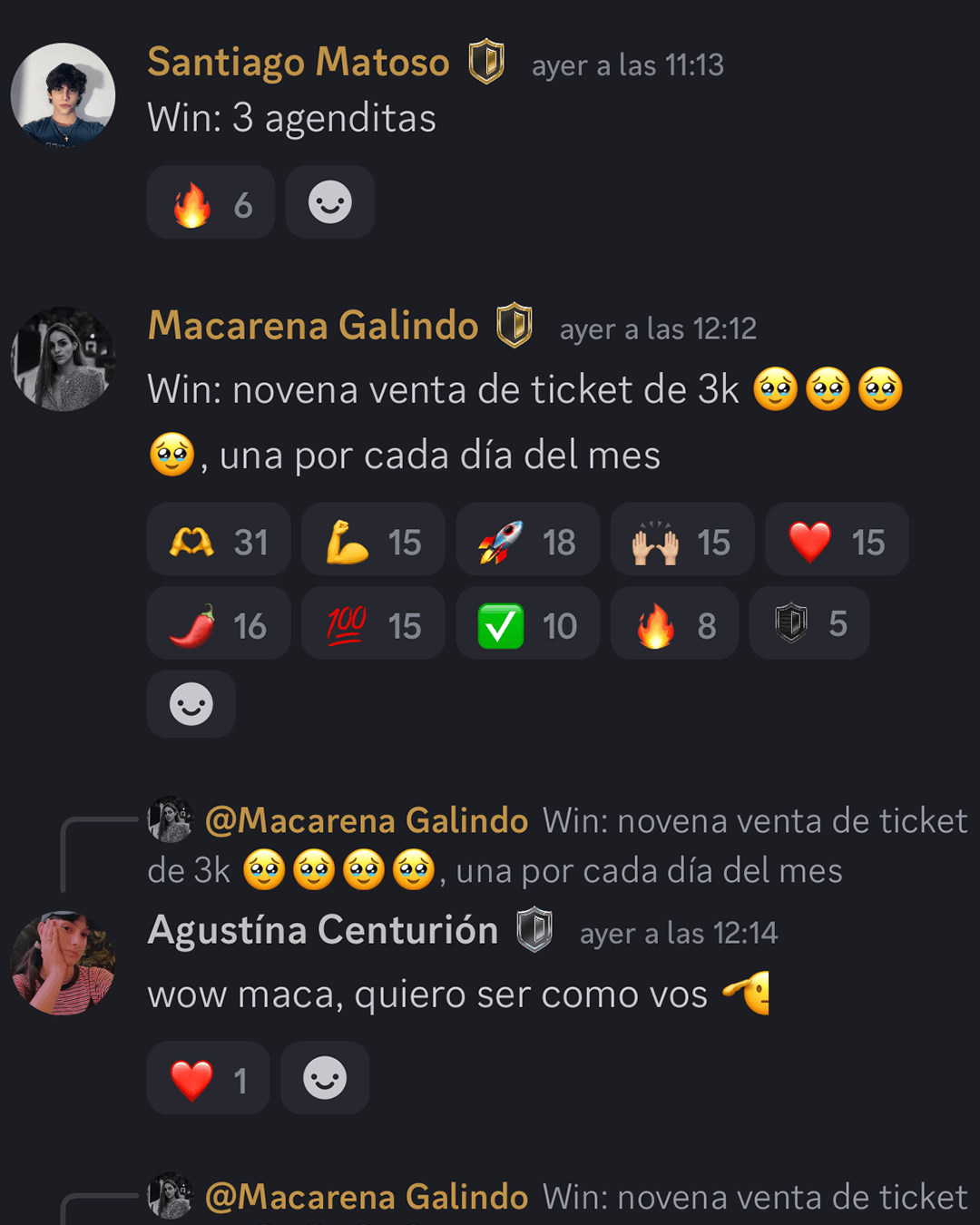React with the rocket on Macarena's message
The height and width of the screenshot is (1225, 980).
527,540
